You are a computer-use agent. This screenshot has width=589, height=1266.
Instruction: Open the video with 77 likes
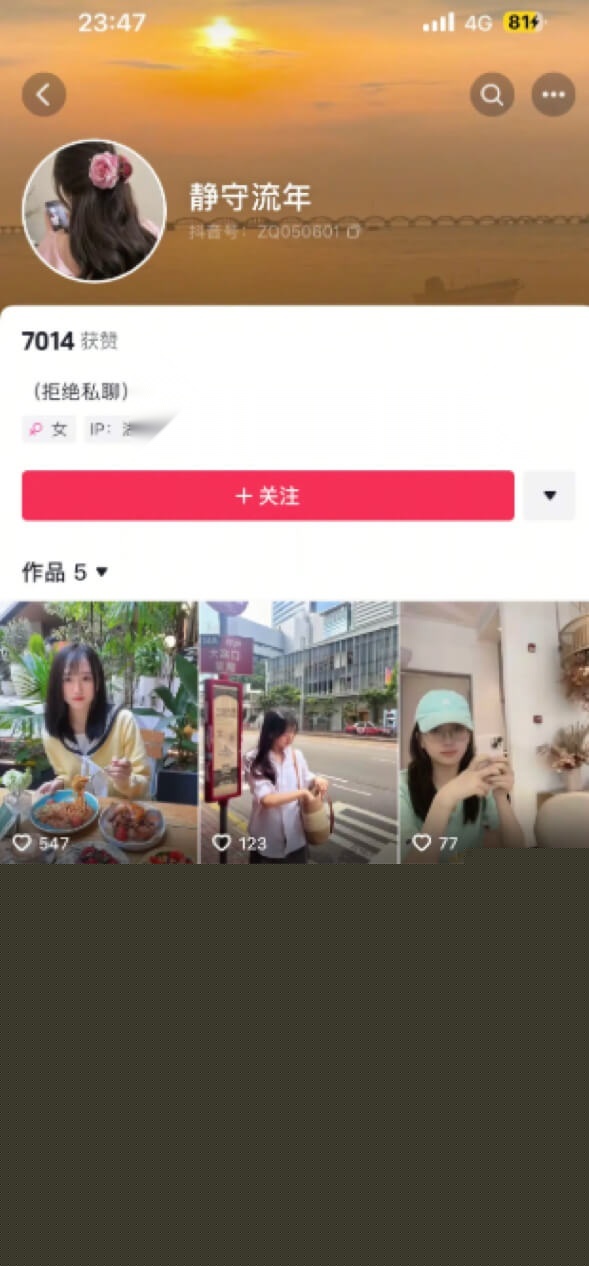point(495,732)
